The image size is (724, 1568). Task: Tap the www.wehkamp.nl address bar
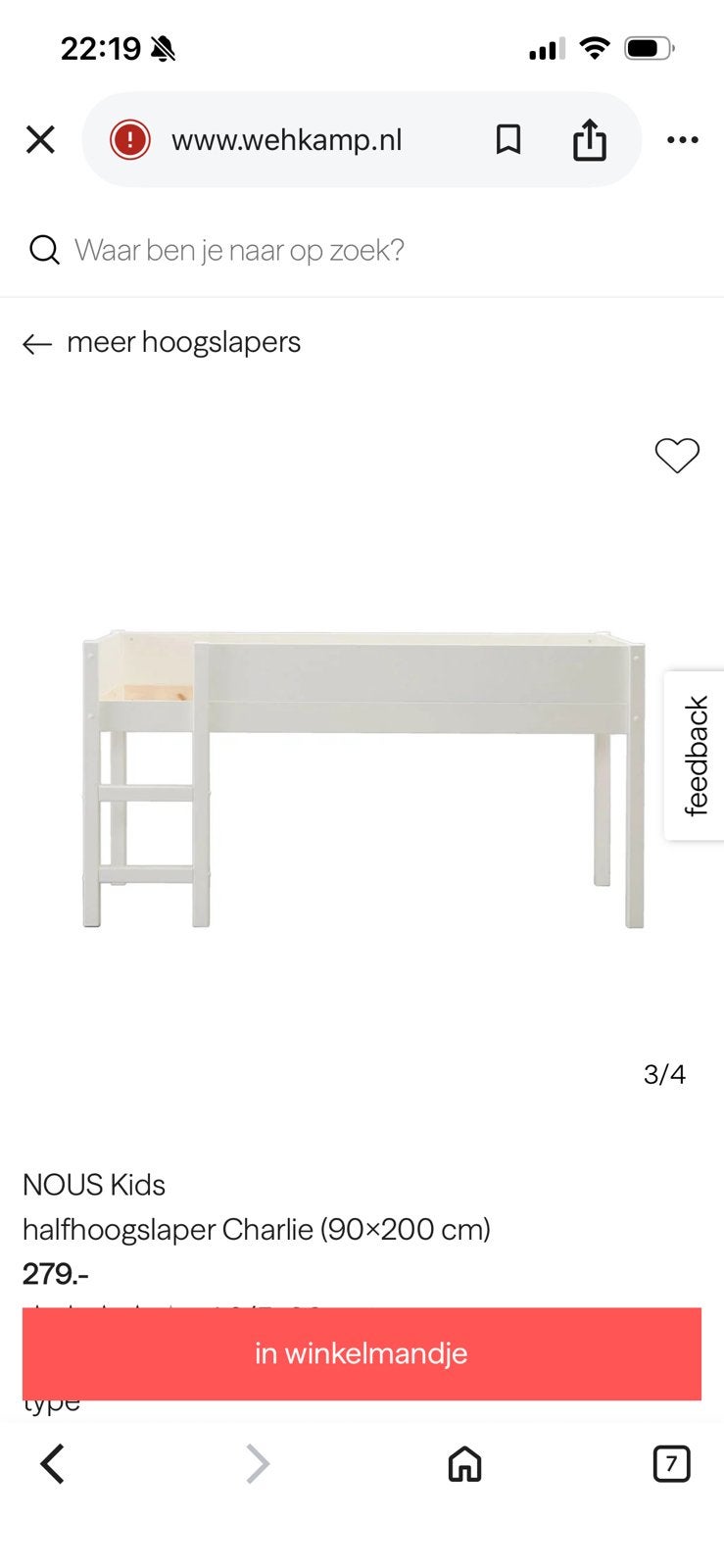point(287,140)
